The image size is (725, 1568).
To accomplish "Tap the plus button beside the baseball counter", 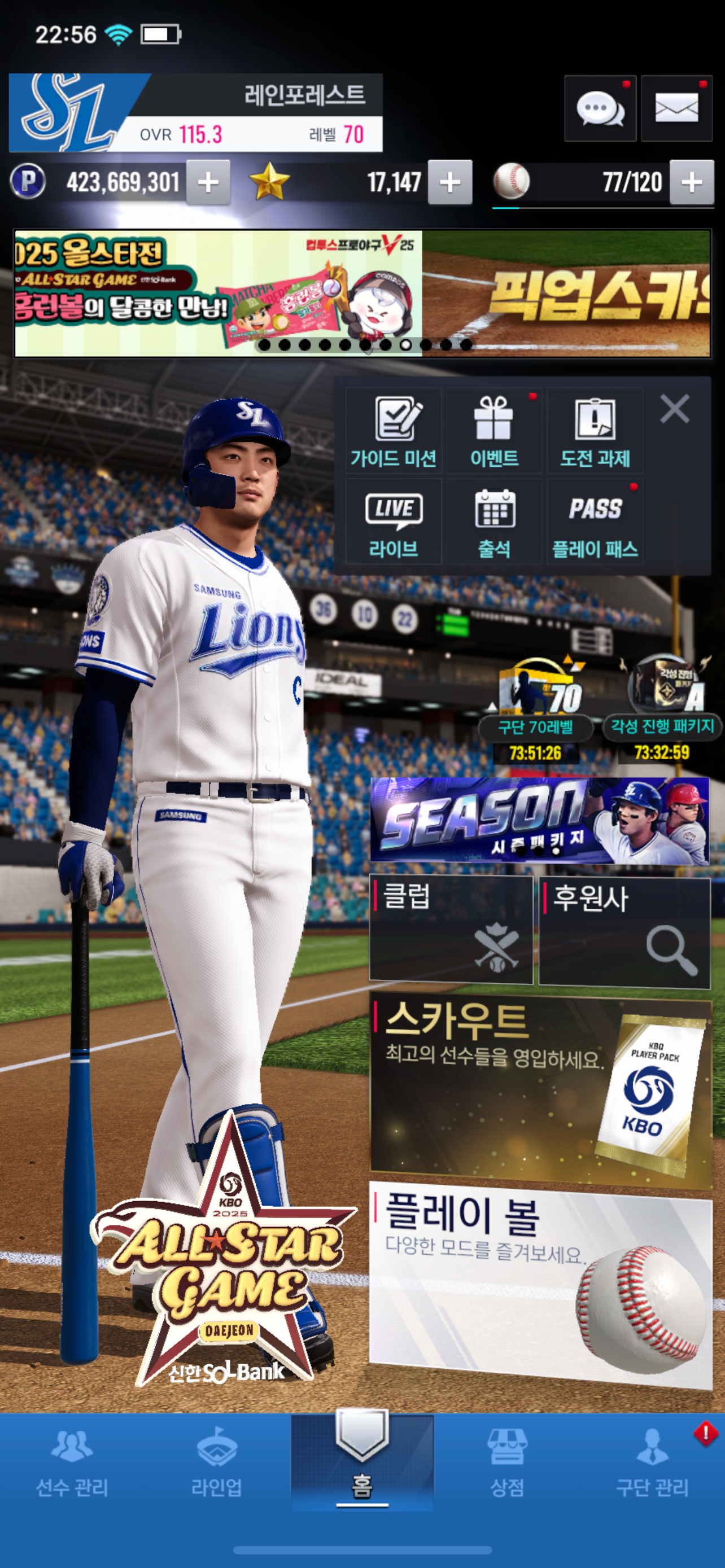I will coord(692,182).
